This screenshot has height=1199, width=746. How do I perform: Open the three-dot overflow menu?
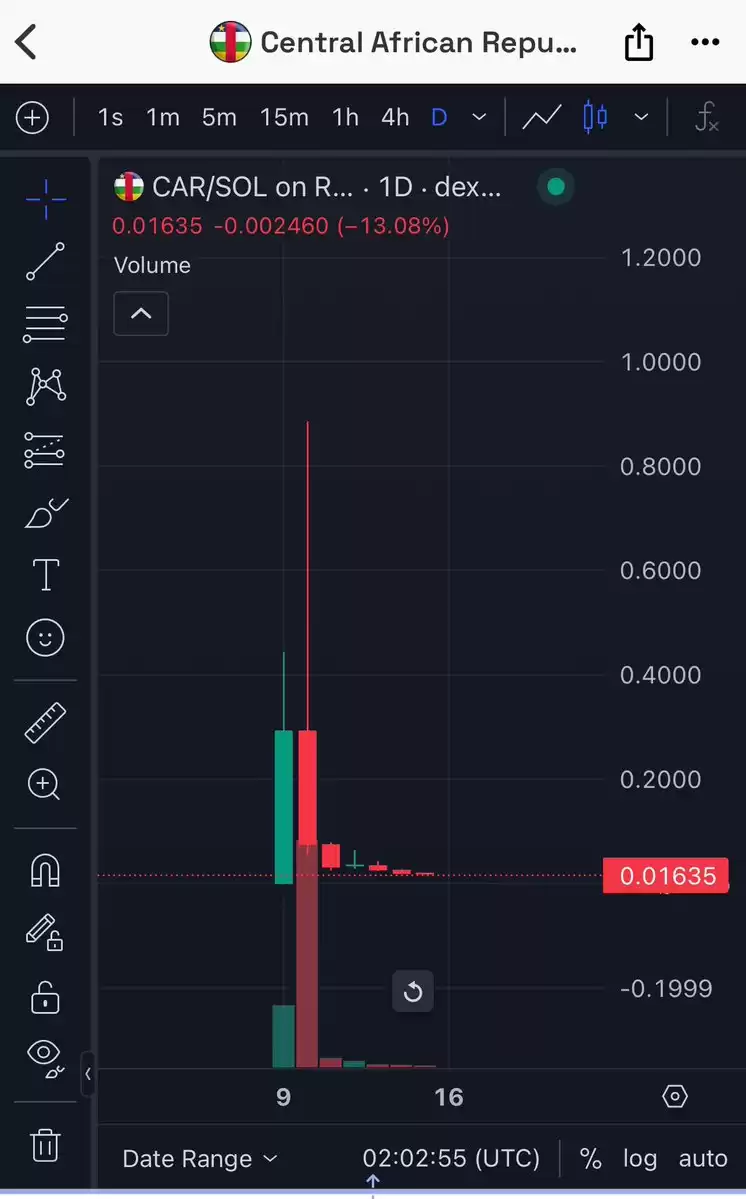coord(705,42)
